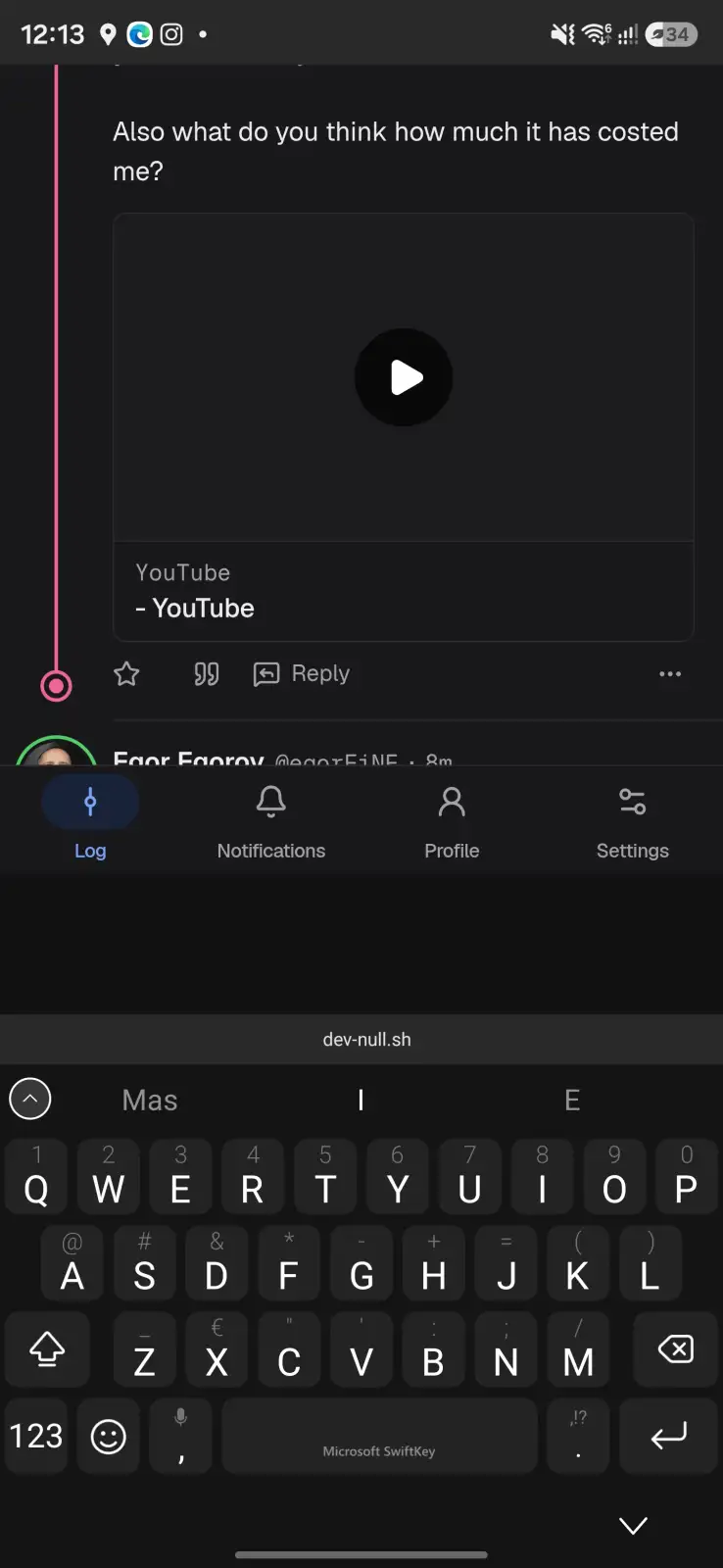The width and height of the screenshot is (723, 1568).
Task: Hide the keyboard with the down chevron
Action: [634, 1525]
